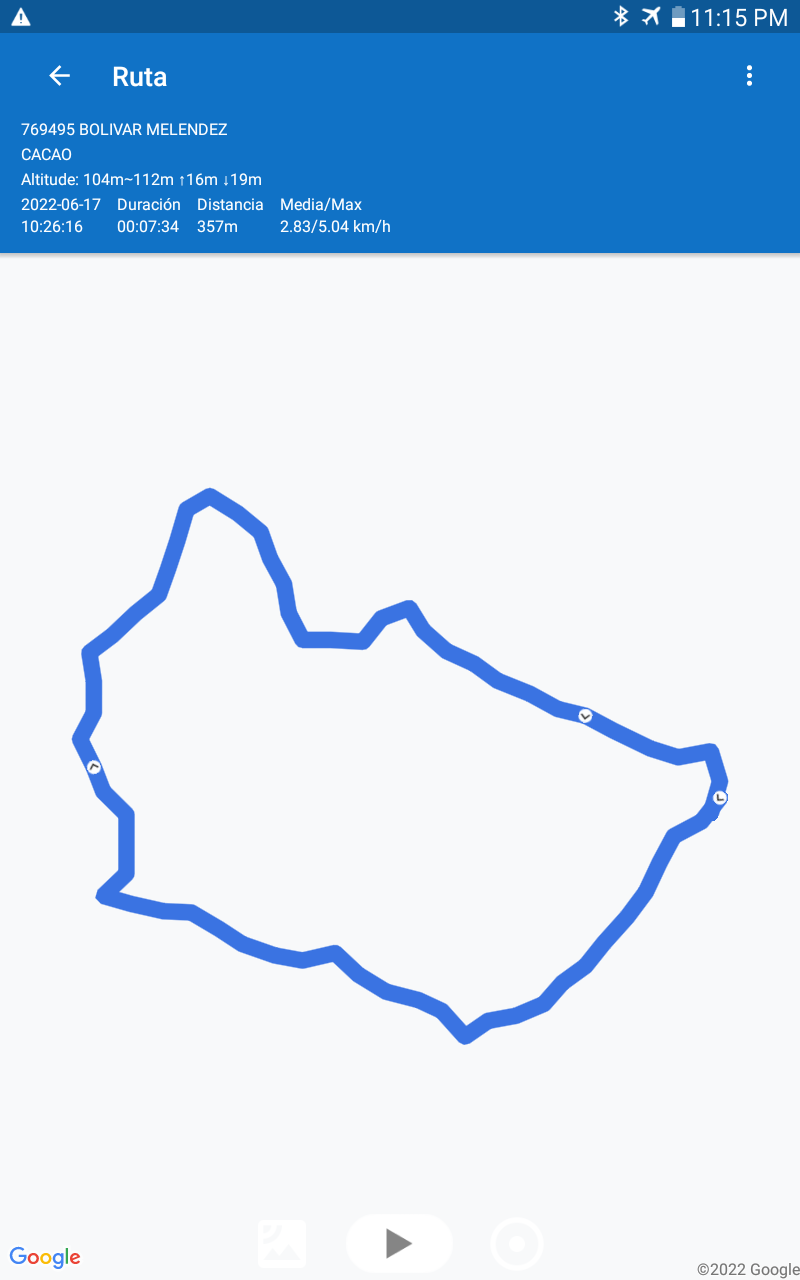Screen dimensions: 800x1280
Task: Go back using the arrow beside Ruta
Action: [60, 76]
